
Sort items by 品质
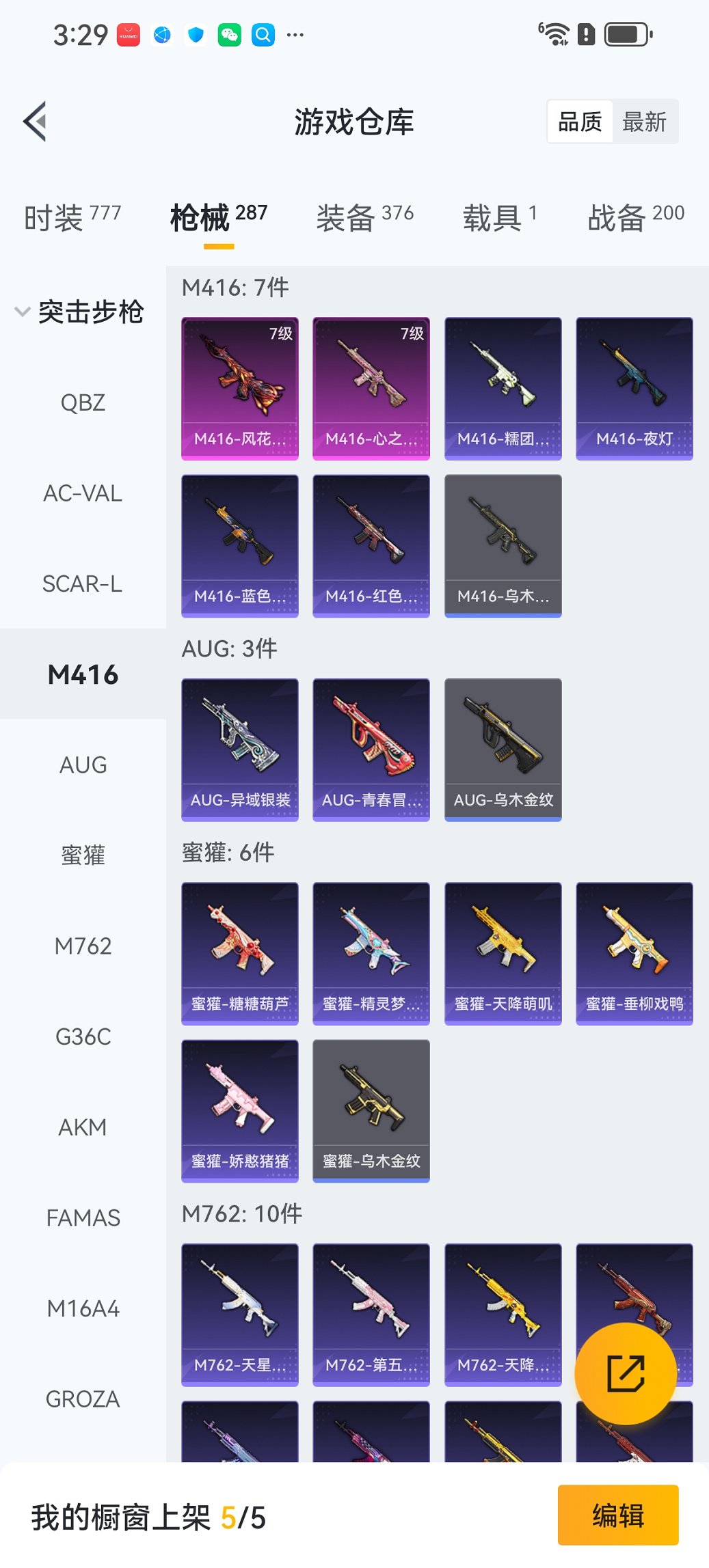[580, 122]
